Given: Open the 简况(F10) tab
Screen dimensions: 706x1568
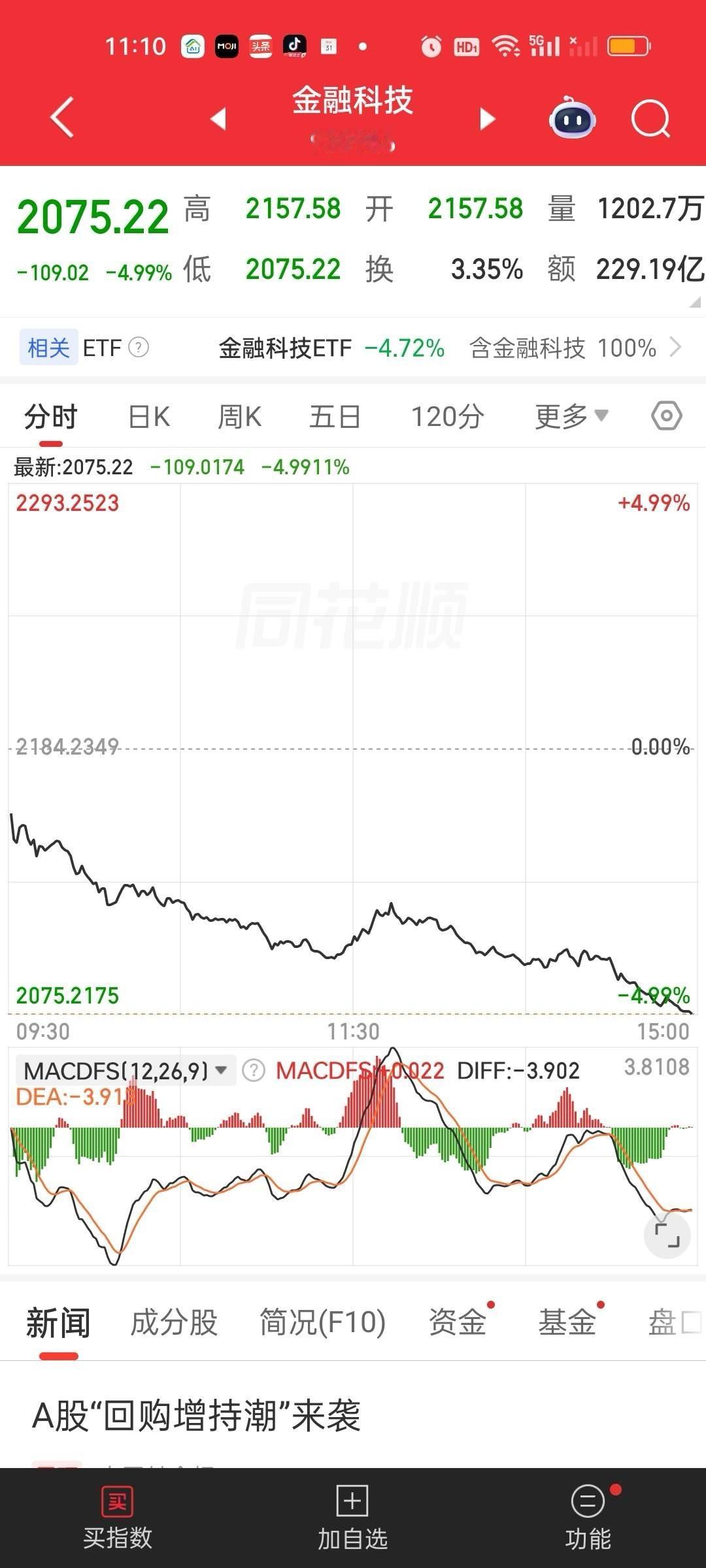Looking at the screenshot, I should click(322, 1322).
